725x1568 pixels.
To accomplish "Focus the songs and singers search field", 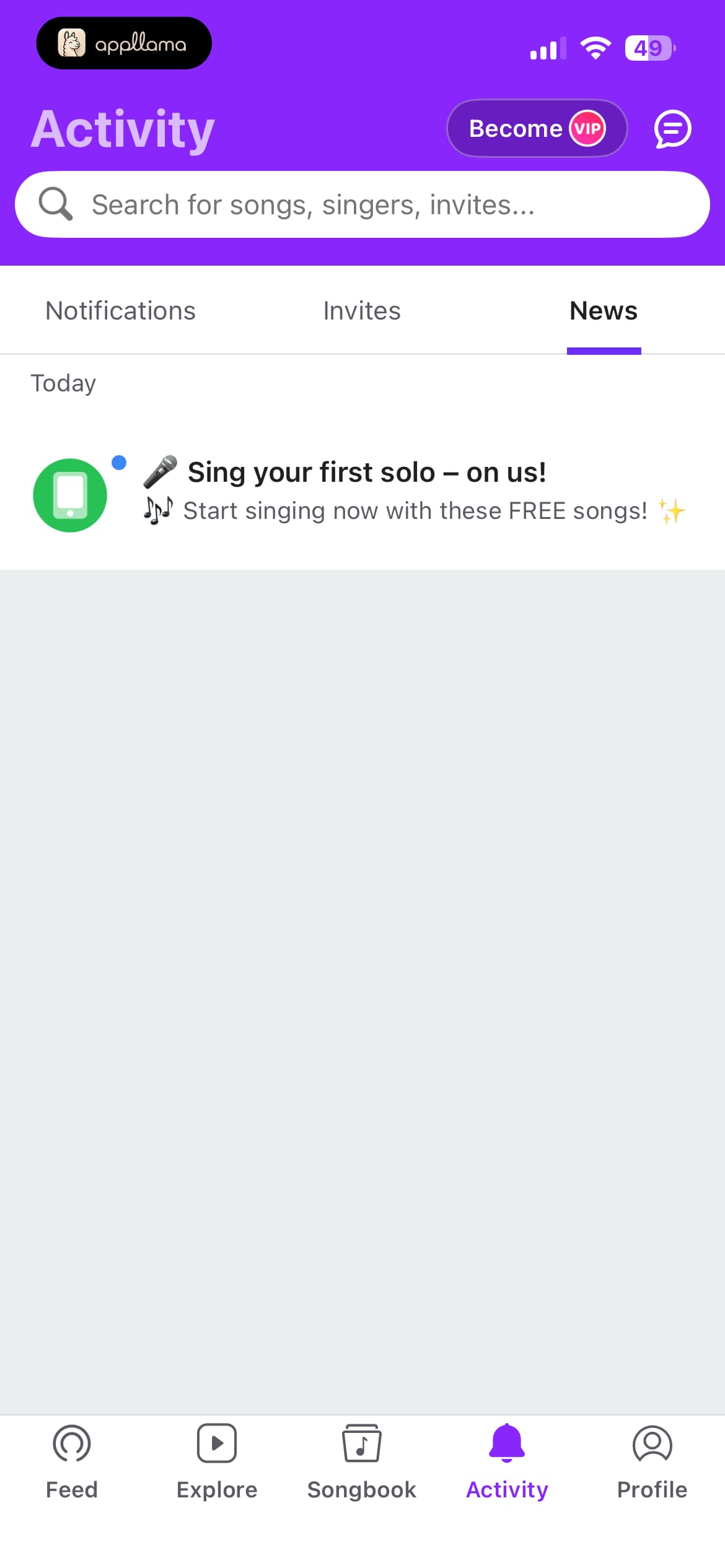I will 362,204.
